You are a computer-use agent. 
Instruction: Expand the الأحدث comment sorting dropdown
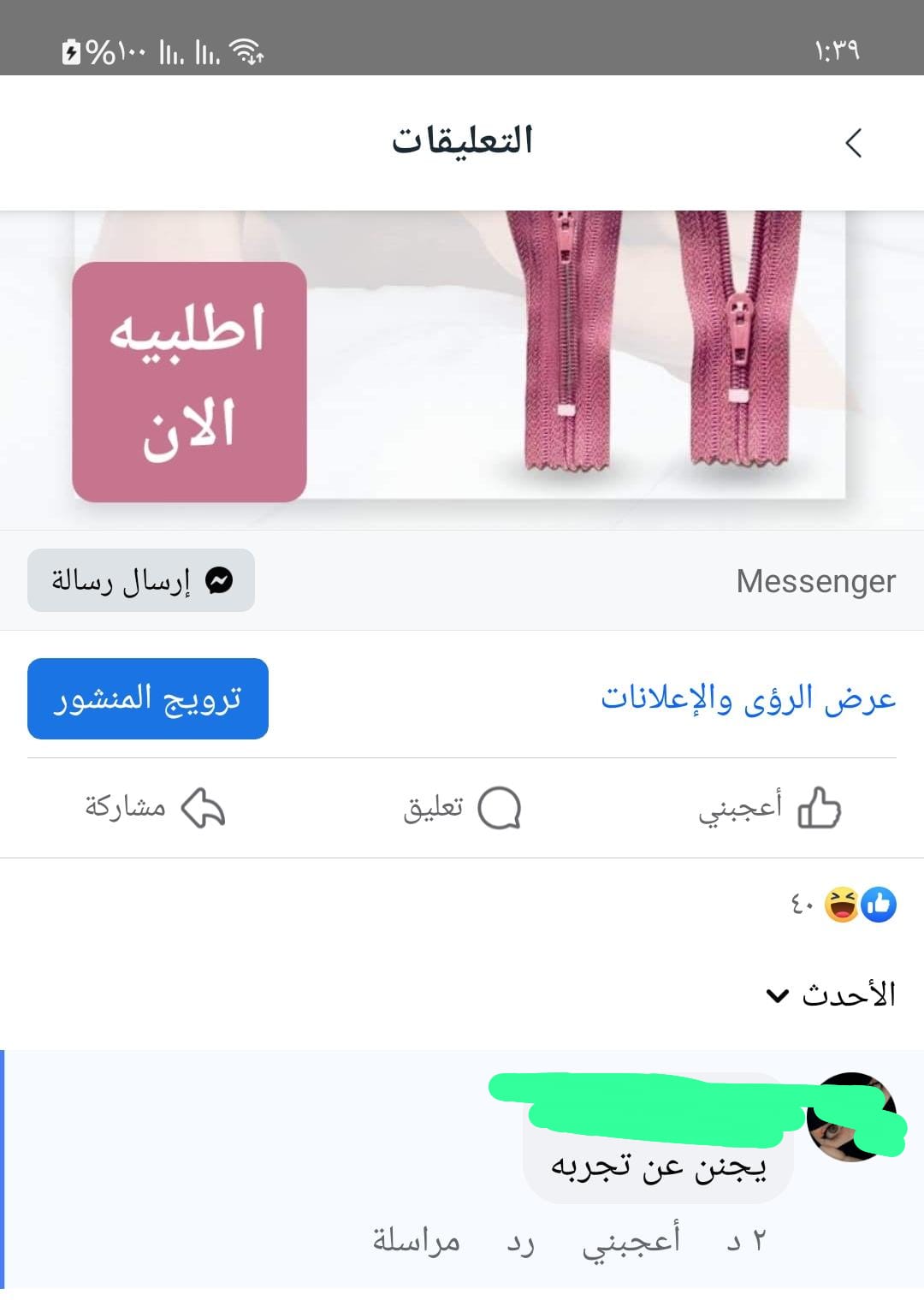click(831, 994)
